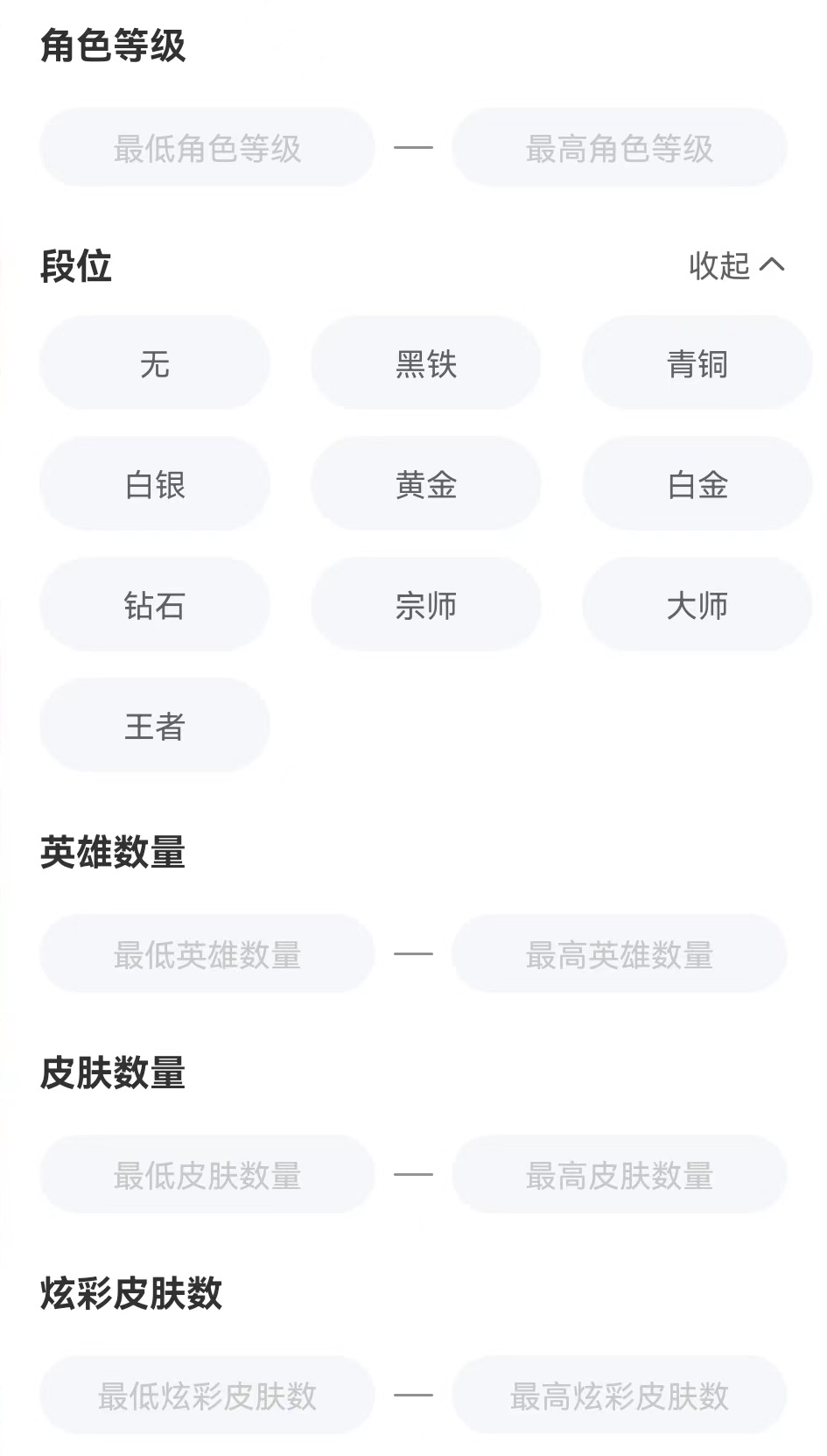Select the 黄金 rank chip
This screenshot has width=827, height=1456.
pos(426,484)
